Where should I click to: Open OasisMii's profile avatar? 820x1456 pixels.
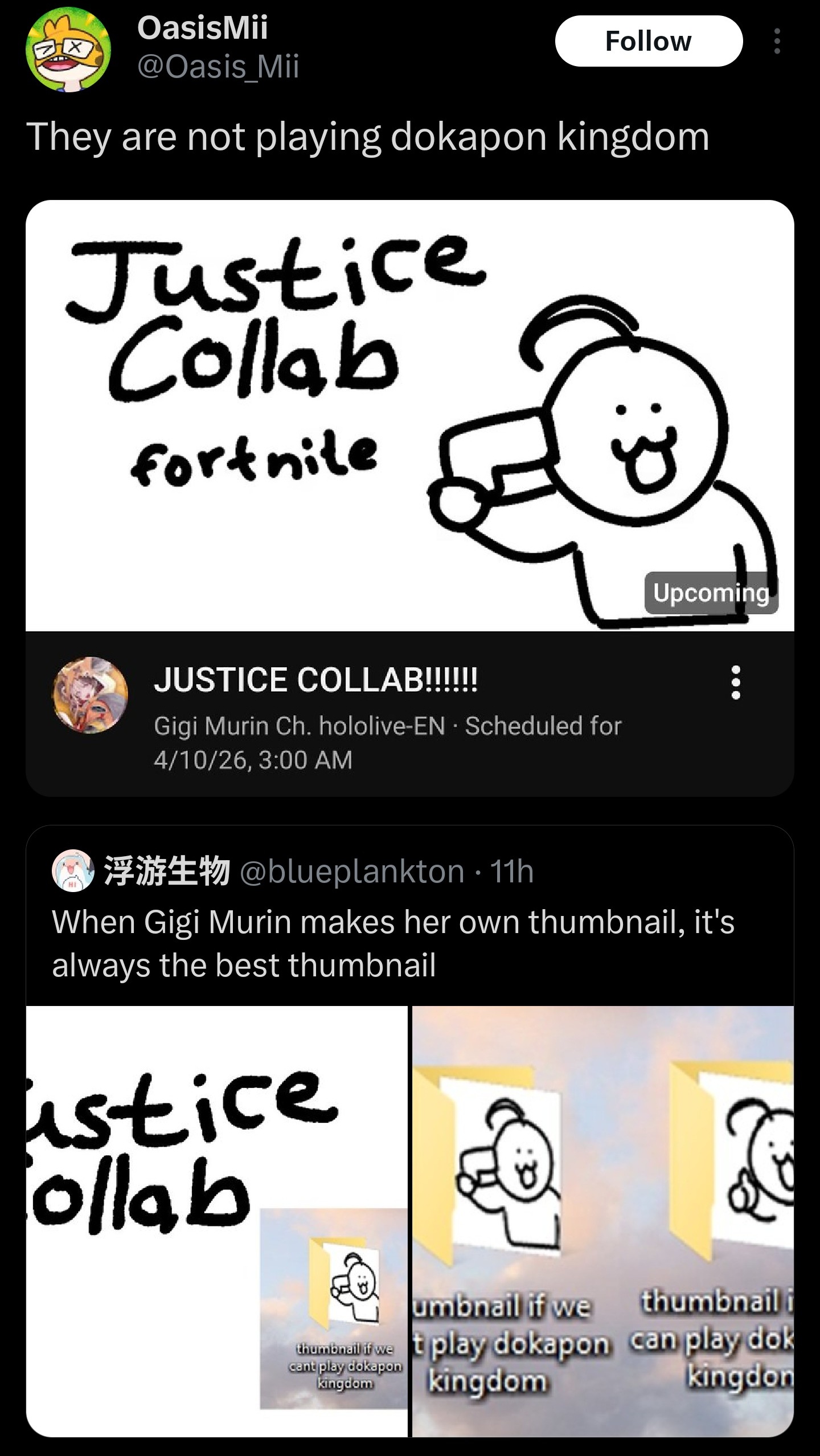tap(68, 50)
